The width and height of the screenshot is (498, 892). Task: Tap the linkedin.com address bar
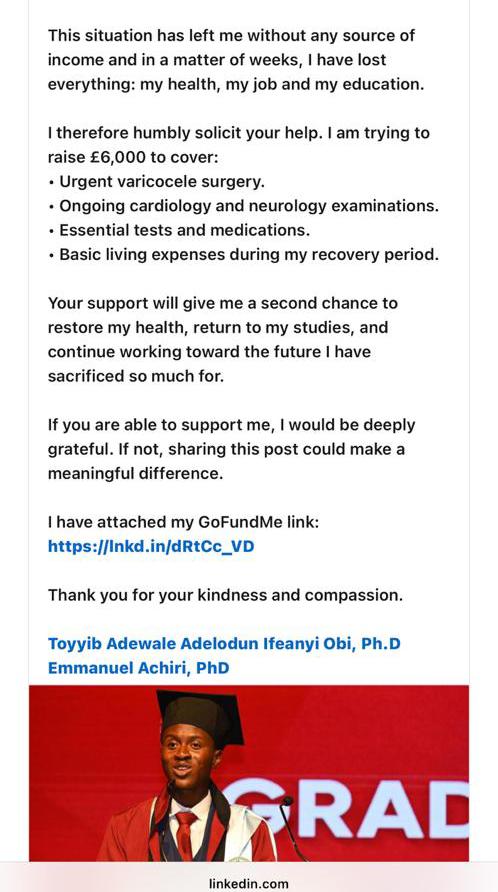(249, 883)
